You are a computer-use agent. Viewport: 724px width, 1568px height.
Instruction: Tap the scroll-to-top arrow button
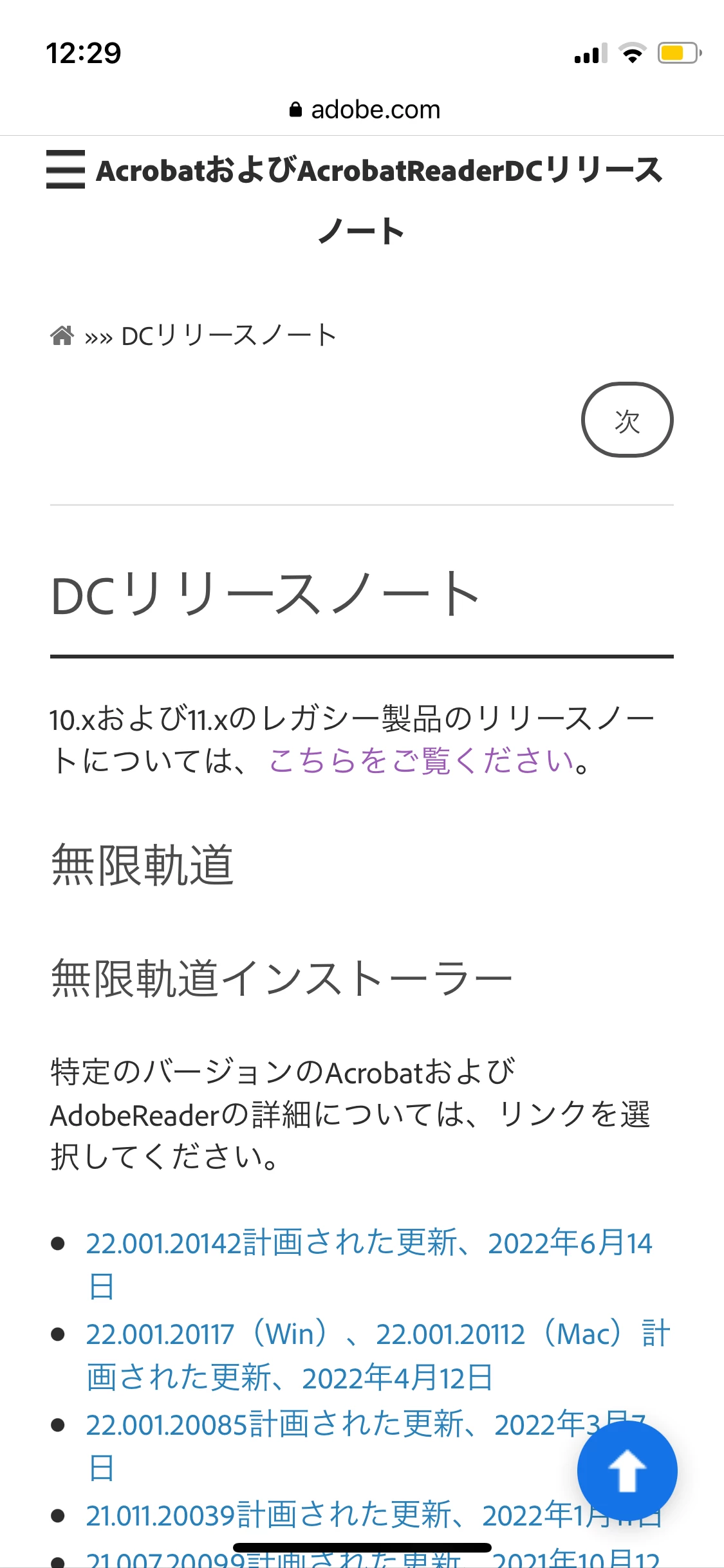pyautogui.click(x=627, y=1471)
